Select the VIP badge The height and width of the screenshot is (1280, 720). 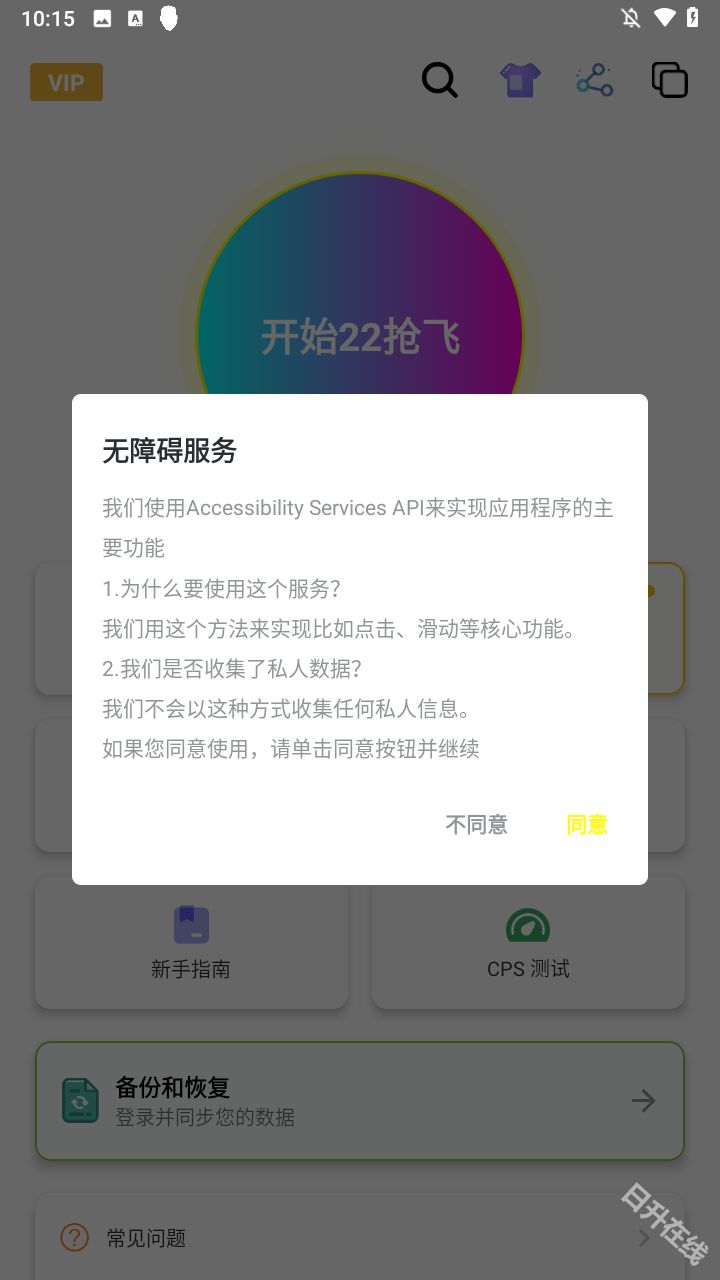click(x=66, y=82)
